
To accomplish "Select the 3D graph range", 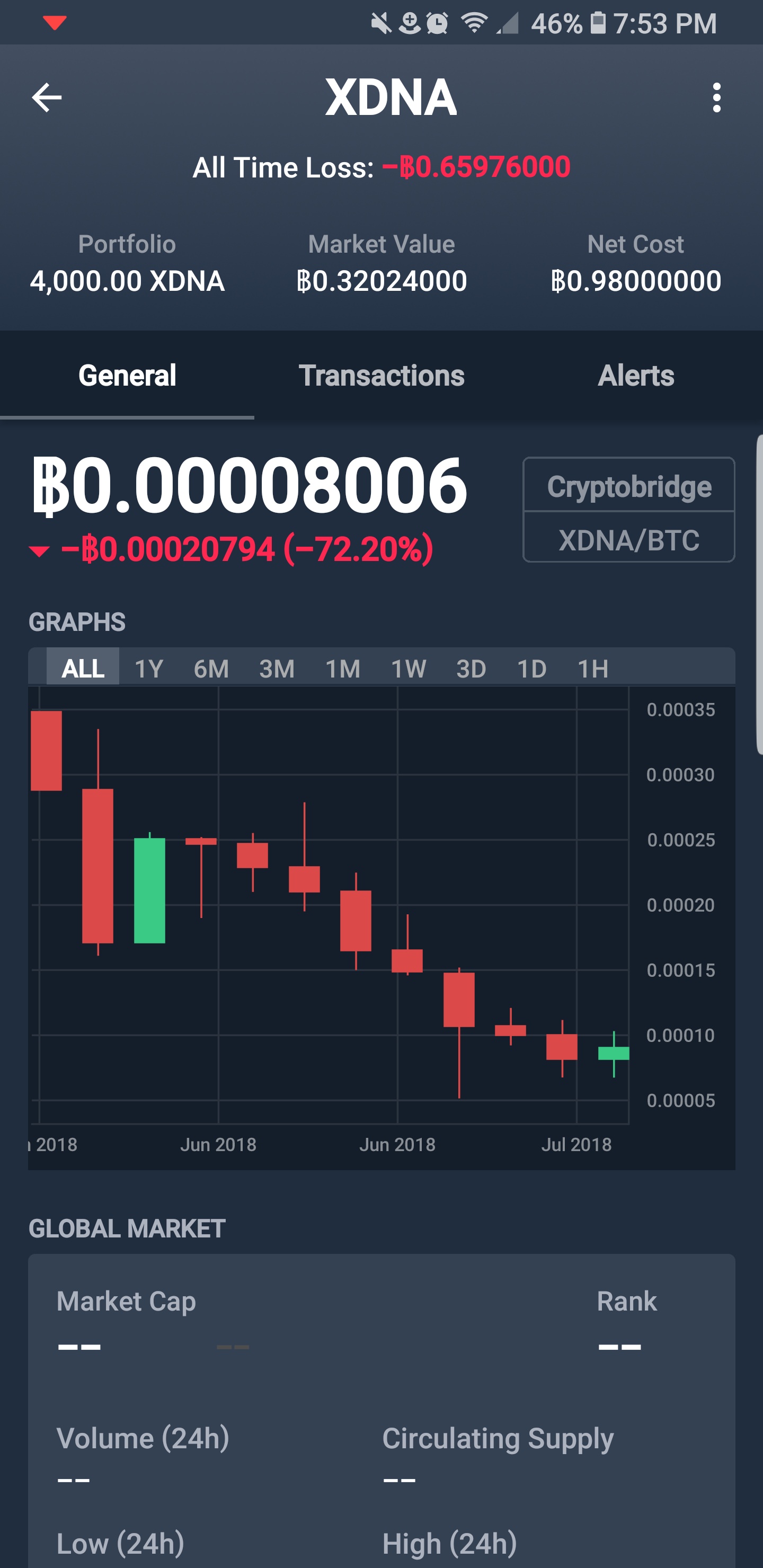I will pos(471,669).
